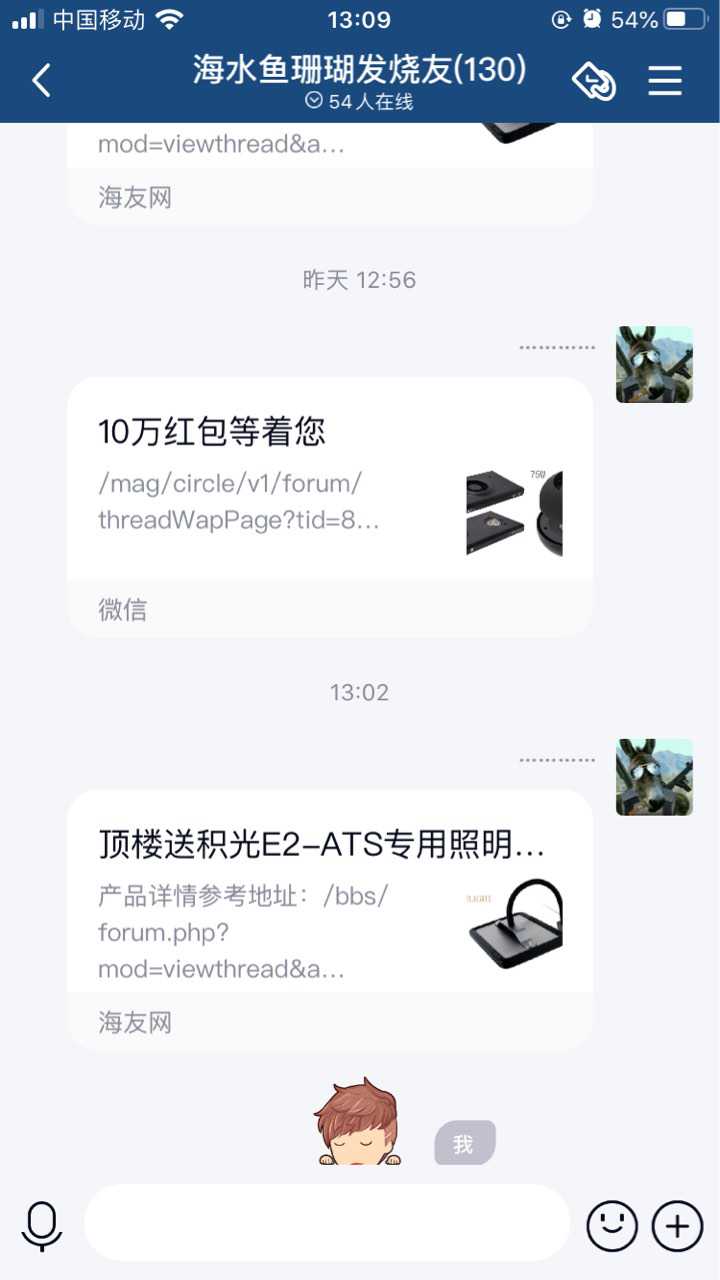Open the share link icon in header

pos(593,81)
